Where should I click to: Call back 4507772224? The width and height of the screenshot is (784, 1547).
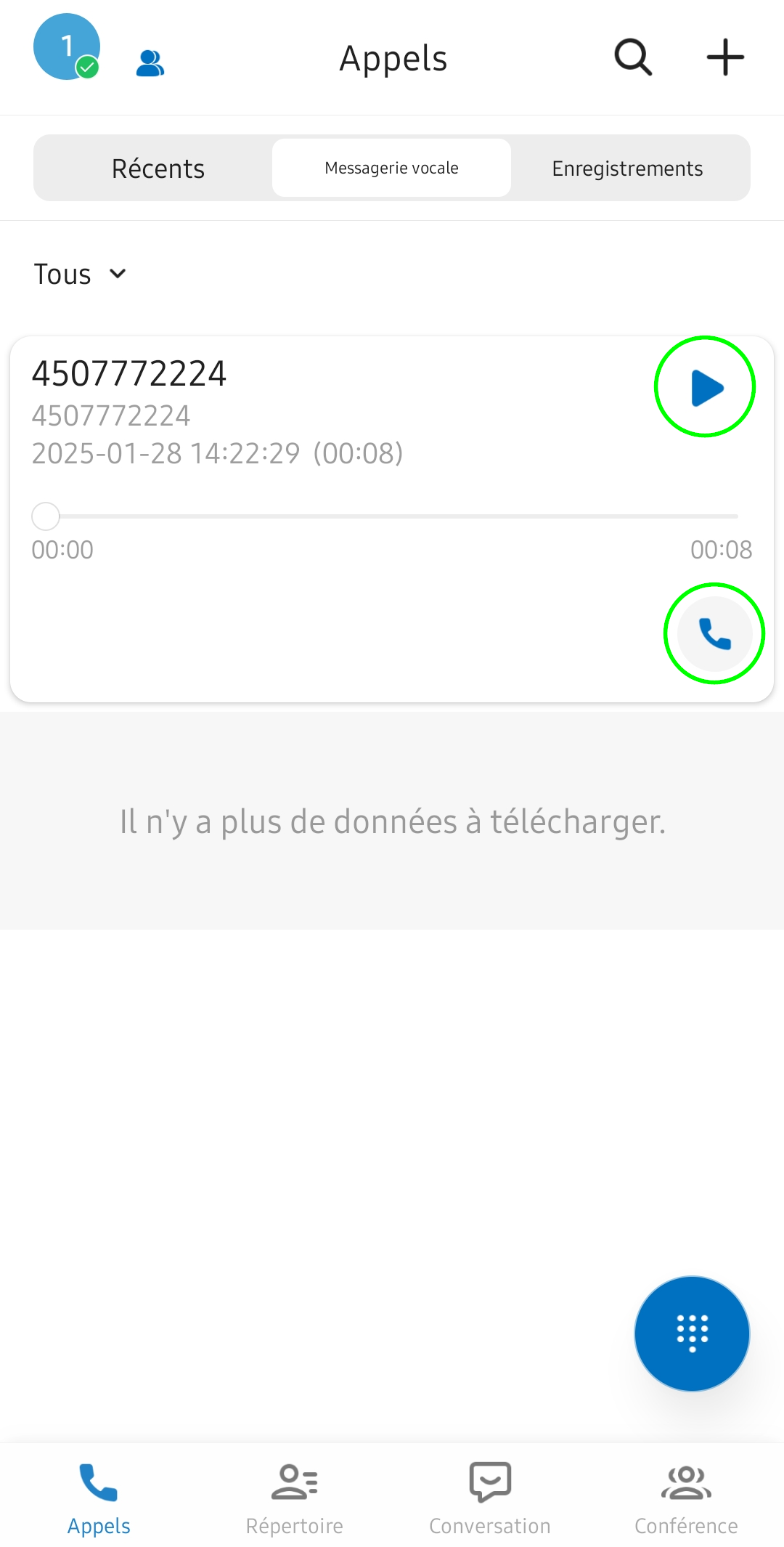(714, 634)
